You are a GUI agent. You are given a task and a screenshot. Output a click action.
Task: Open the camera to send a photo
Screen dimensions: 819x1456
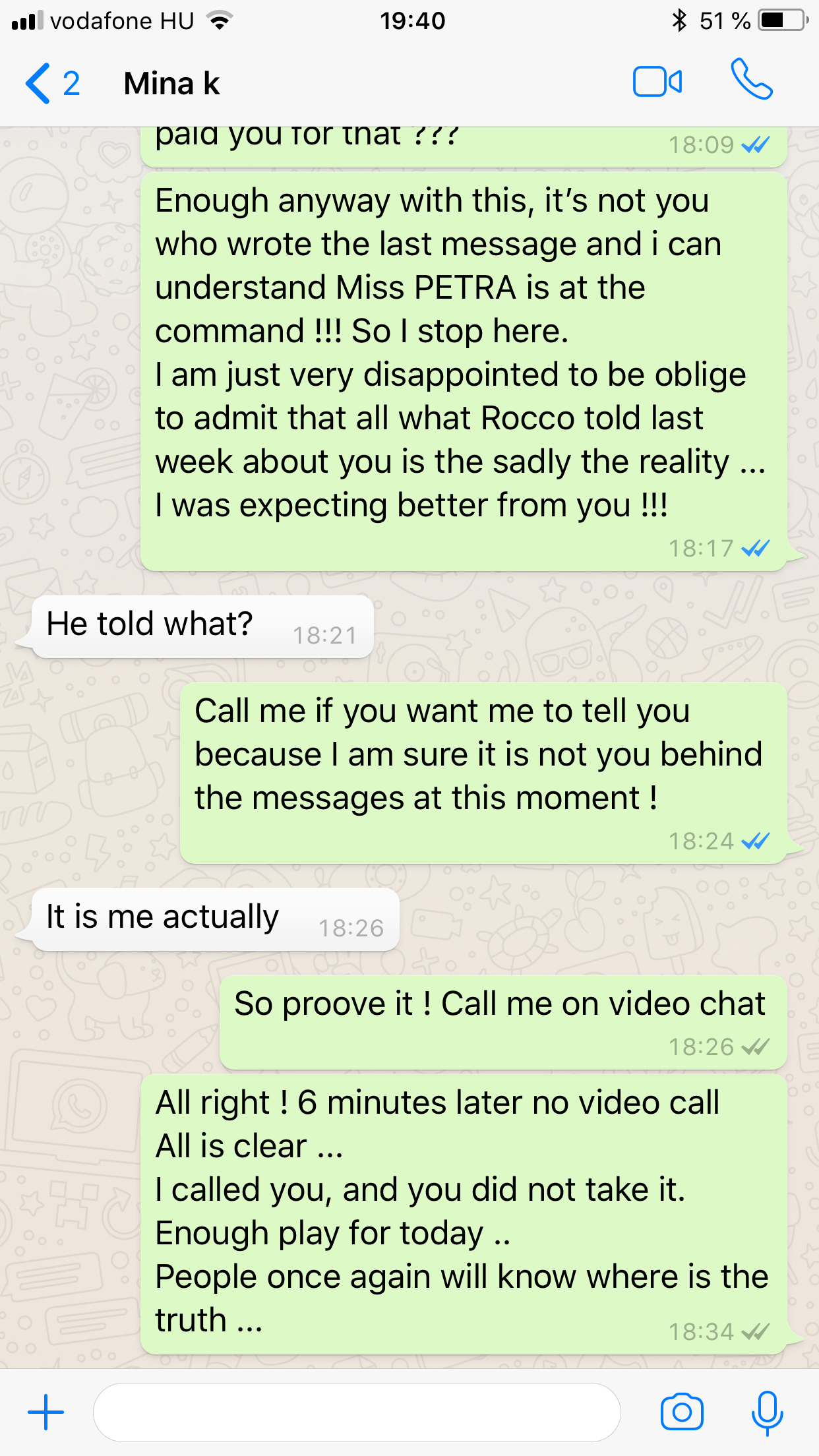click(x=682, y=1412)
